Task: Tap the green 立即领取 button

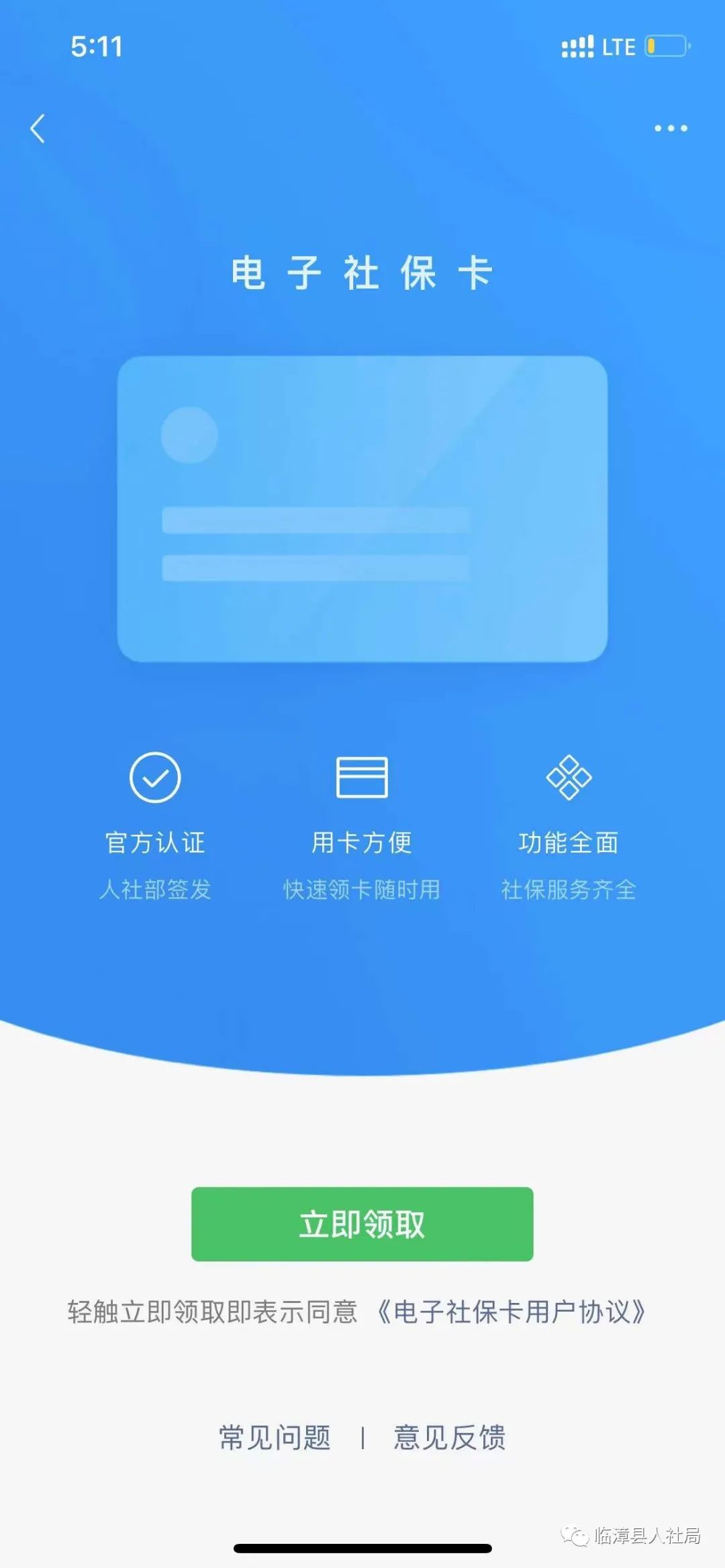Action: [362, 1224]
